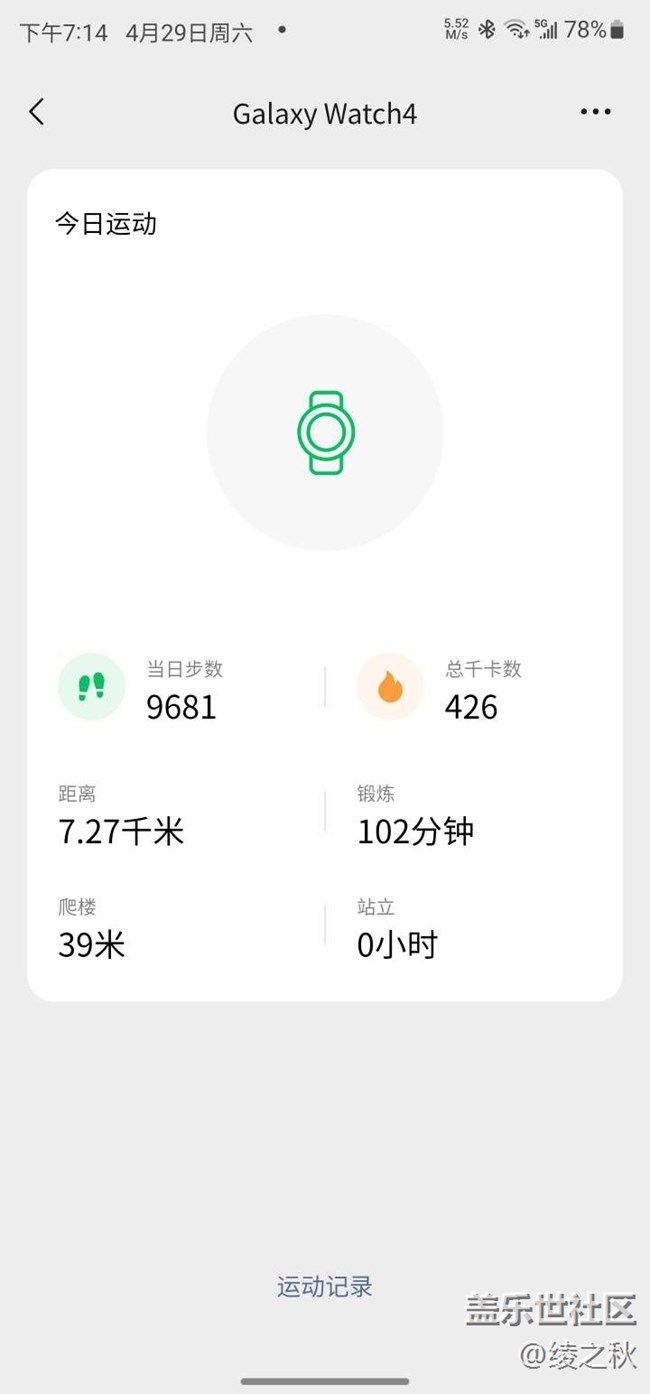The height and width of the screenshot is (1394, 650).
Task: Open the 运动记录 link
Action: pos(324,1286)
